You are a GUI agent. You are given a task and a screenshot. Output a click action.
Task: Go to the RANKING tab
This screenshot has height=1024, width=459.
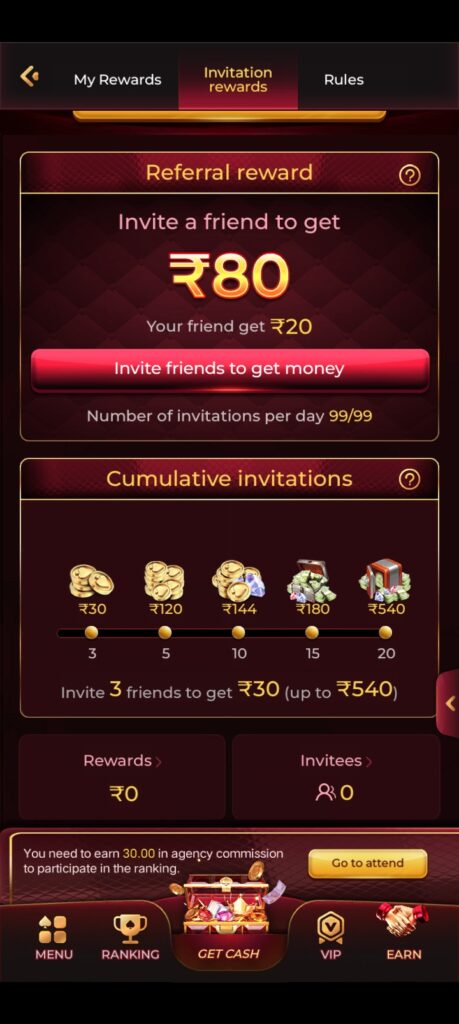130,938
